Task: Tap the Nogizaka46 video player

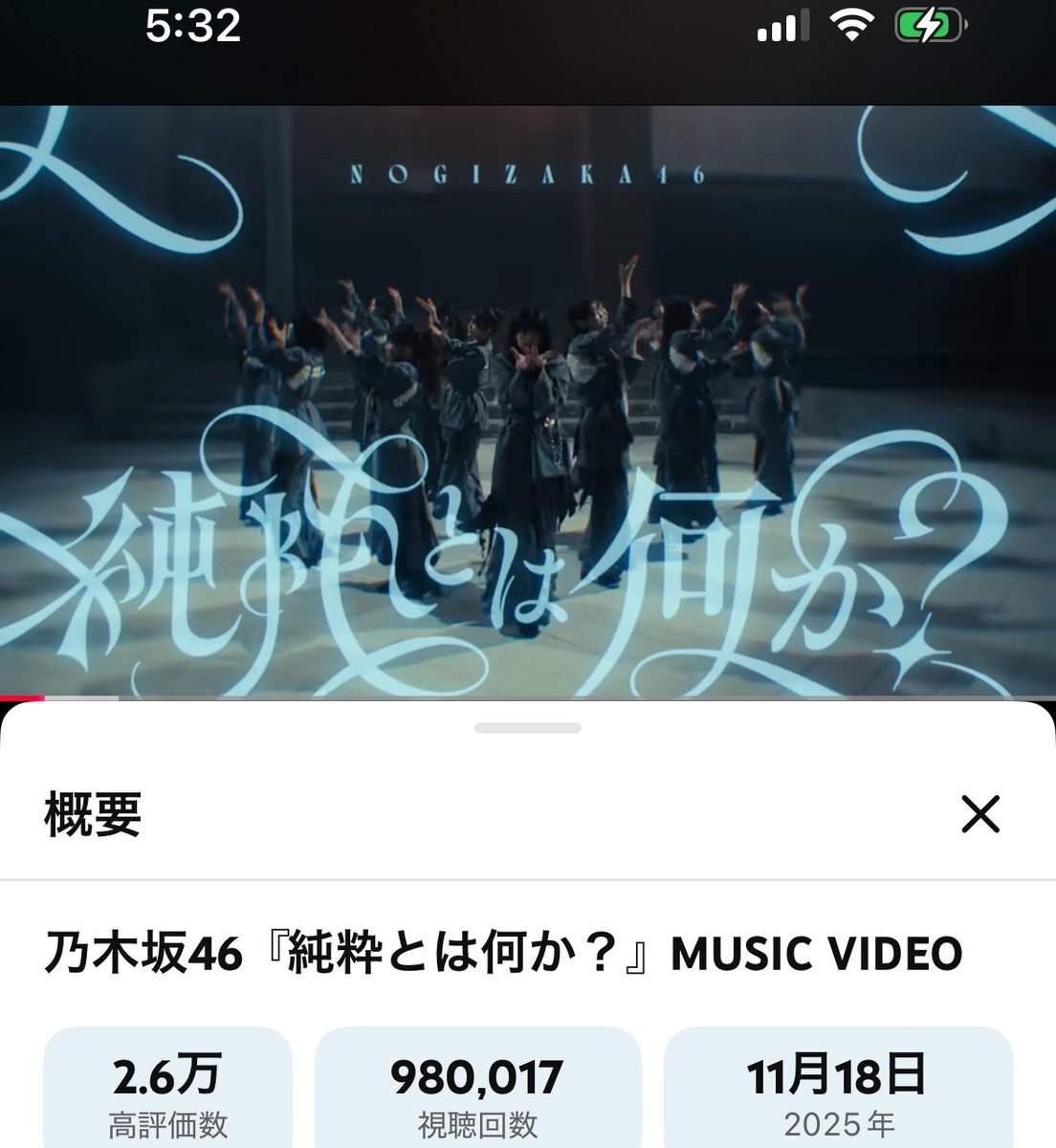Action: pyautogui.click(x=528, y=402)
